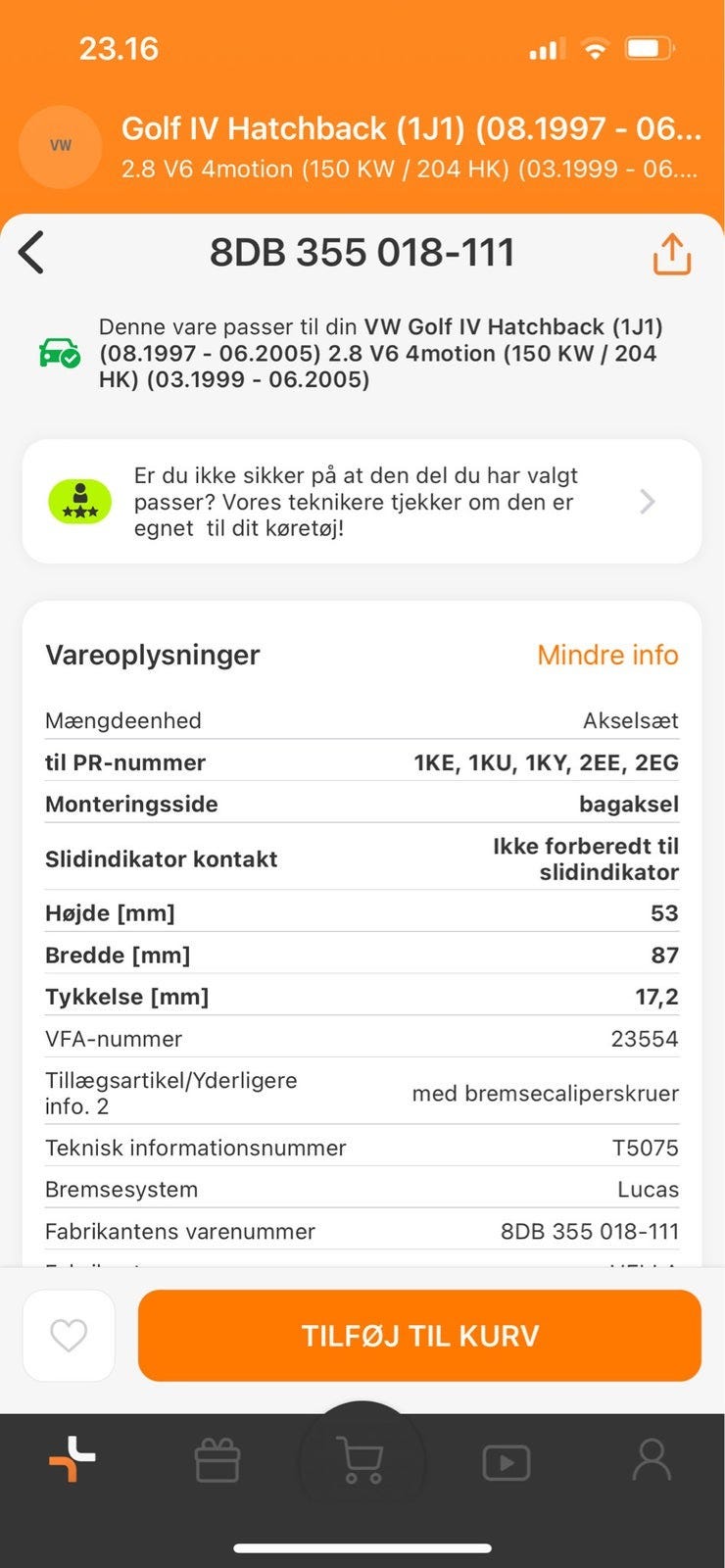The image size is (725, 1568).
Task: Expand the technician compatibility check section
Action: coord(647,501)
